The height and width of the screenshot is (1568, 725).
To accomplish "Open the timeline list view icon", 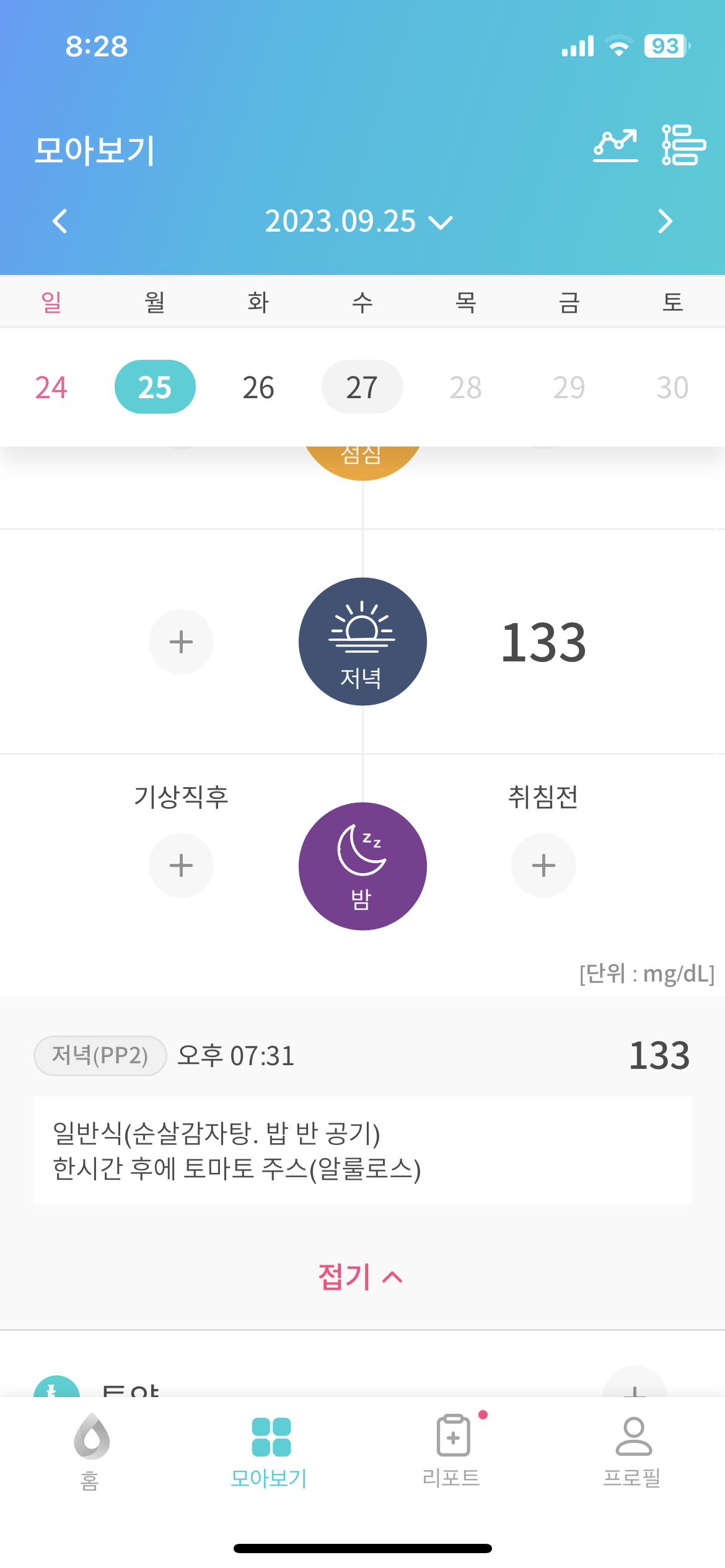I will pos(683,145).
